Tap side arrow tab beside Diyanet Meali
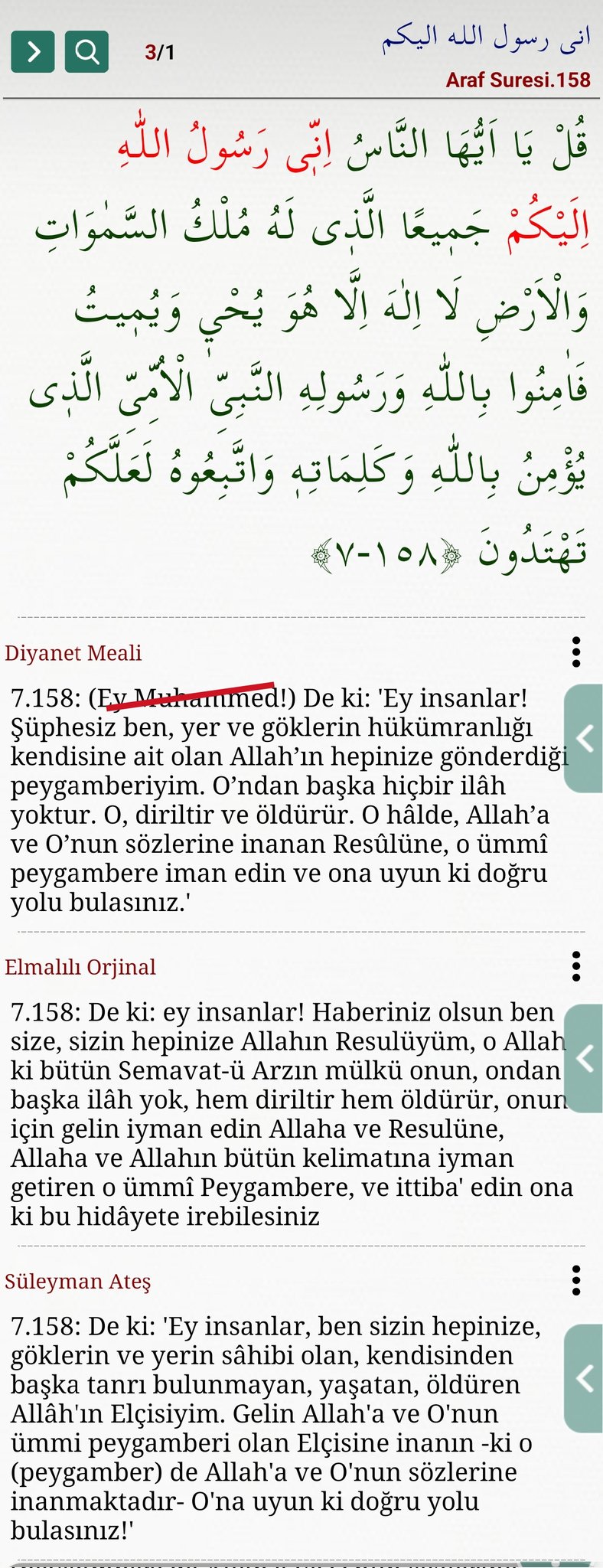 click(x=584, y=739)
